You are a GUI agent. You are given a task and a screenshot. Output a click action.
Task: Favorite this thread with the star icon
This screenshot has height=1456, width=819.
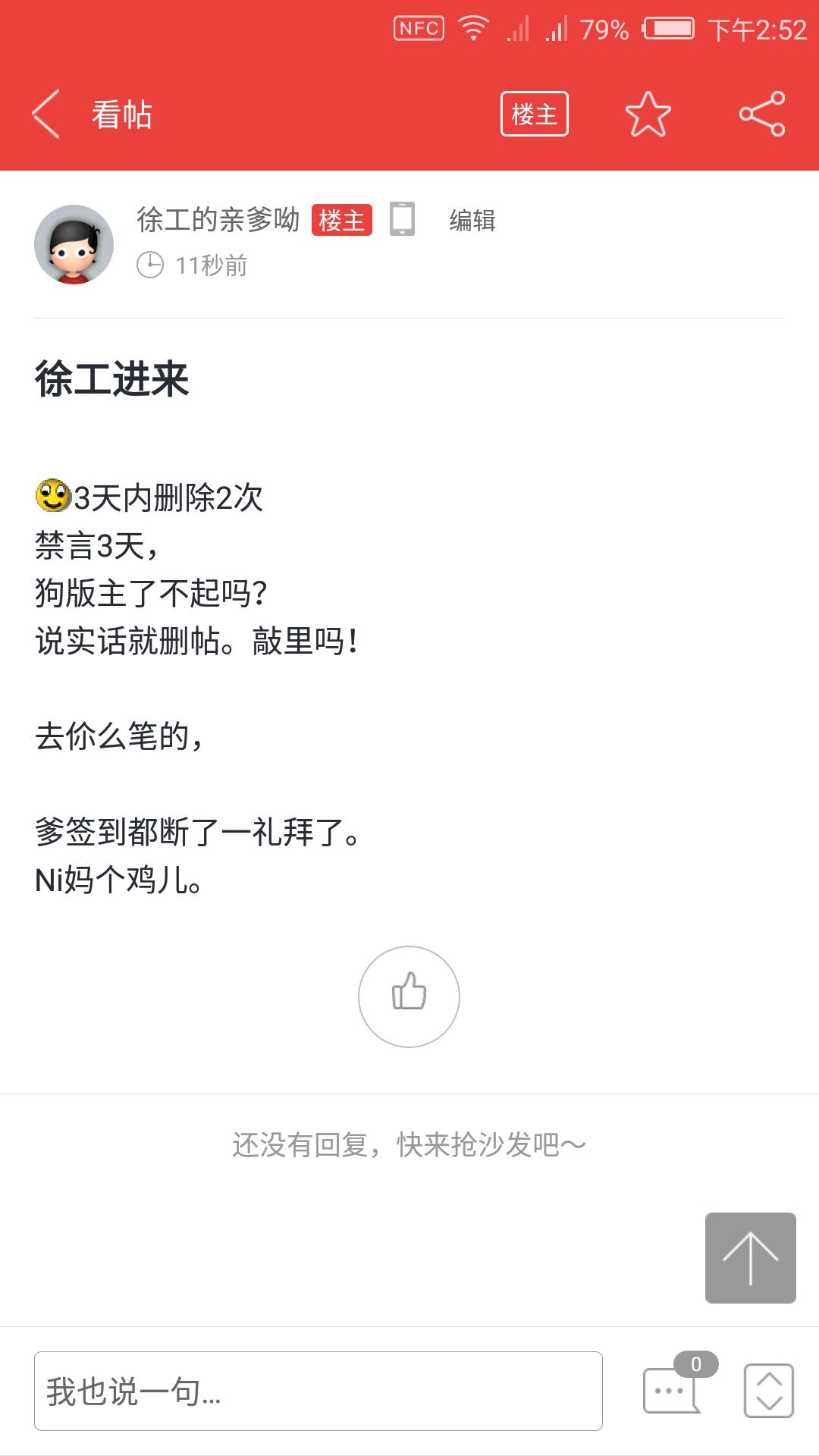click(648, 115)
